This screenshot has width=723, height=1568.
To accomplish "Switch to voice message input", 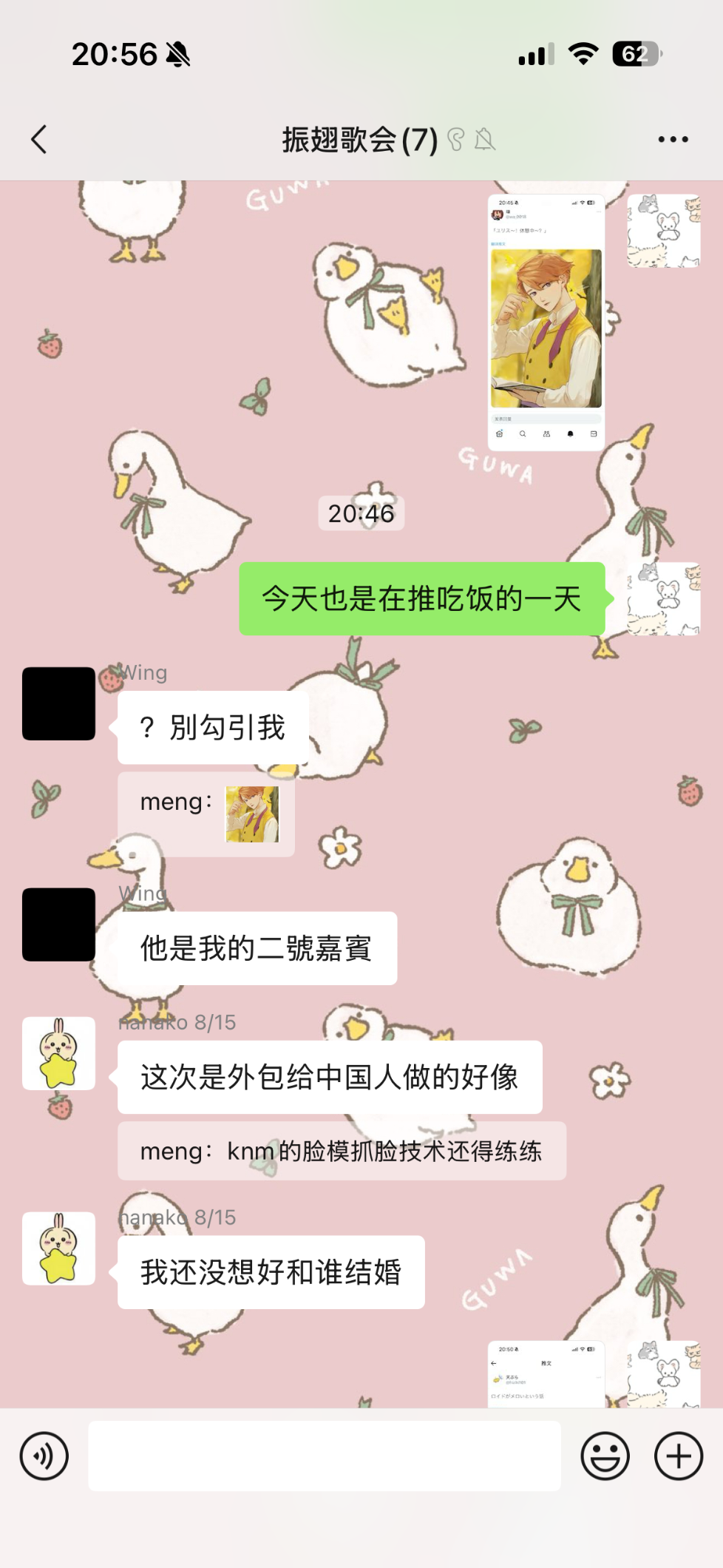I will pos(44,1456).
